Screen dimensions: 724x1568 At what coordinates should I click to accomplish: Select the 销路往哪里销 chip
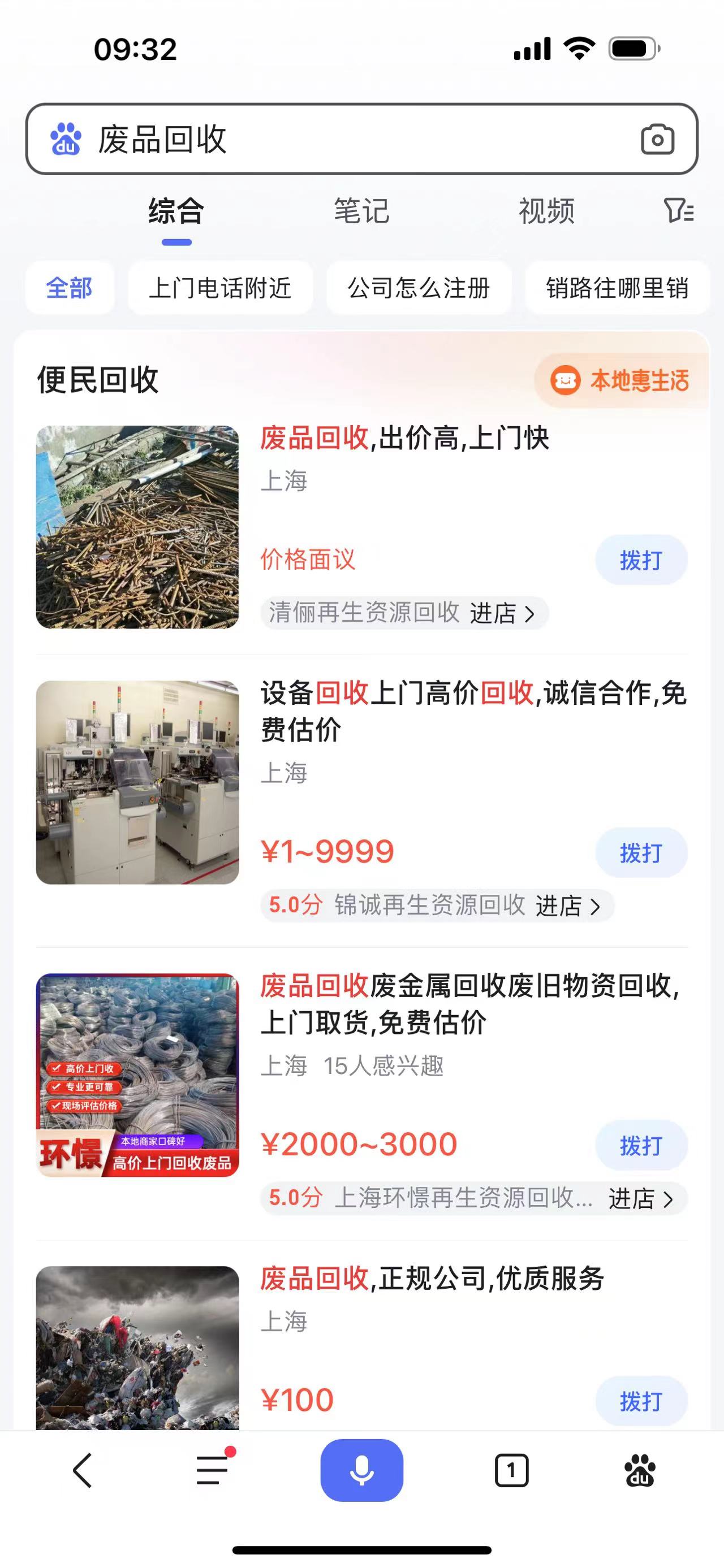(617, 288)
